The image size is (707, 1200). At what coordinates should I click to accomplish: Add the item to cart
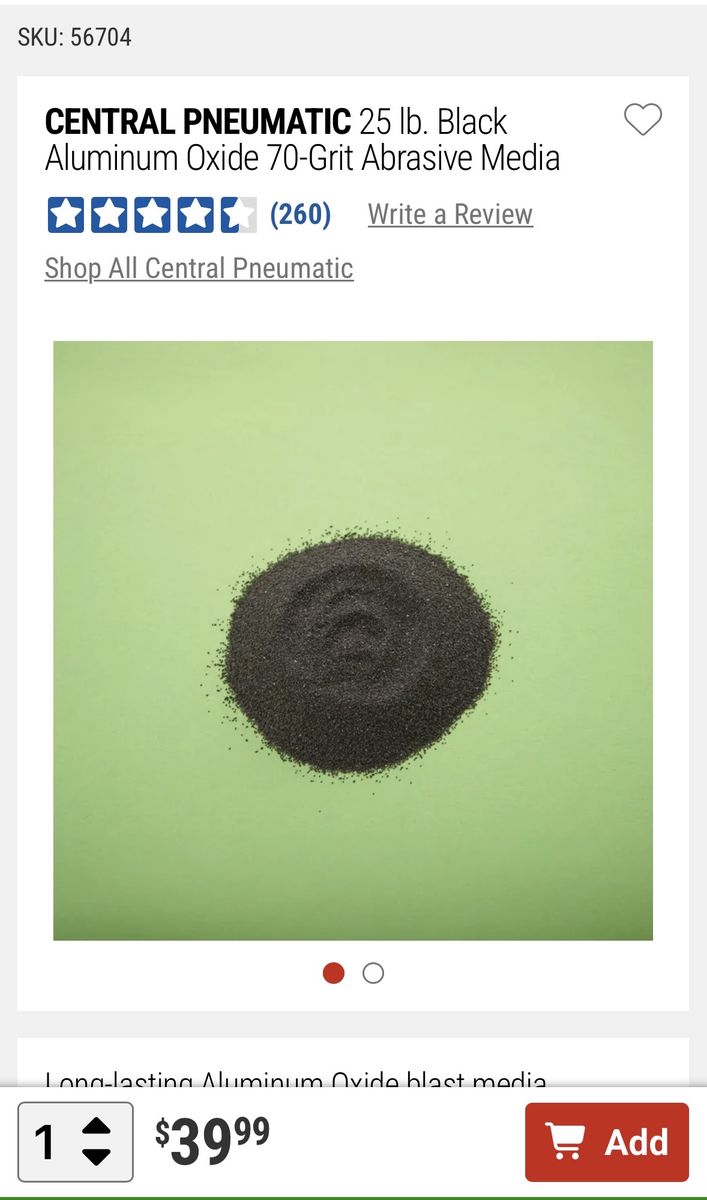click(606, 1142)
